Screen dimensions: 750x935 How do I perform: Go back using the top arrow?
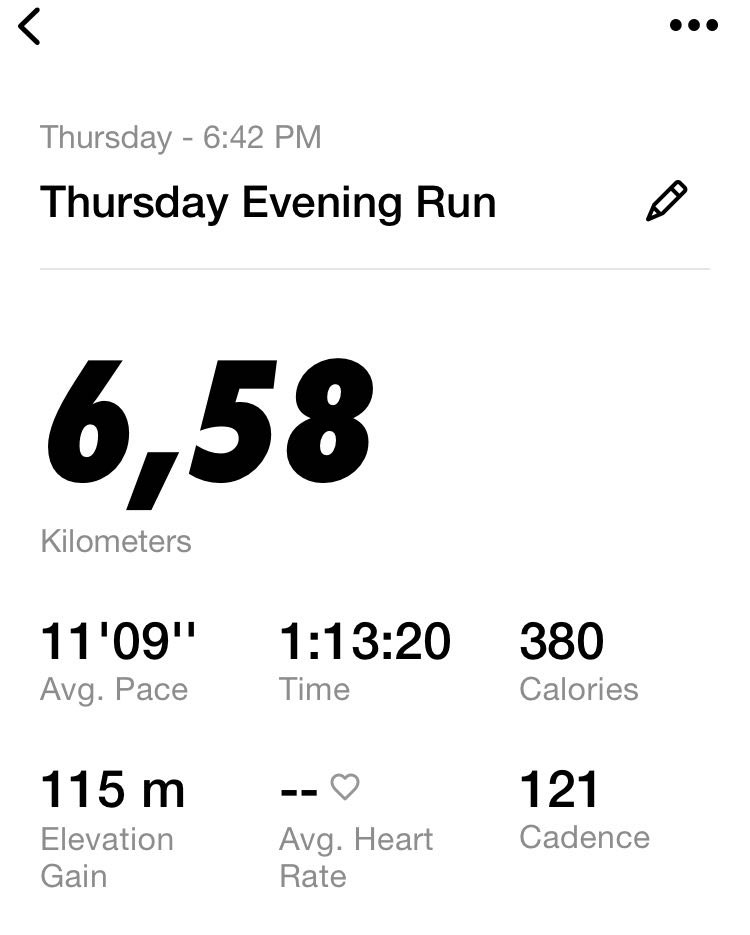coord(30,26)
